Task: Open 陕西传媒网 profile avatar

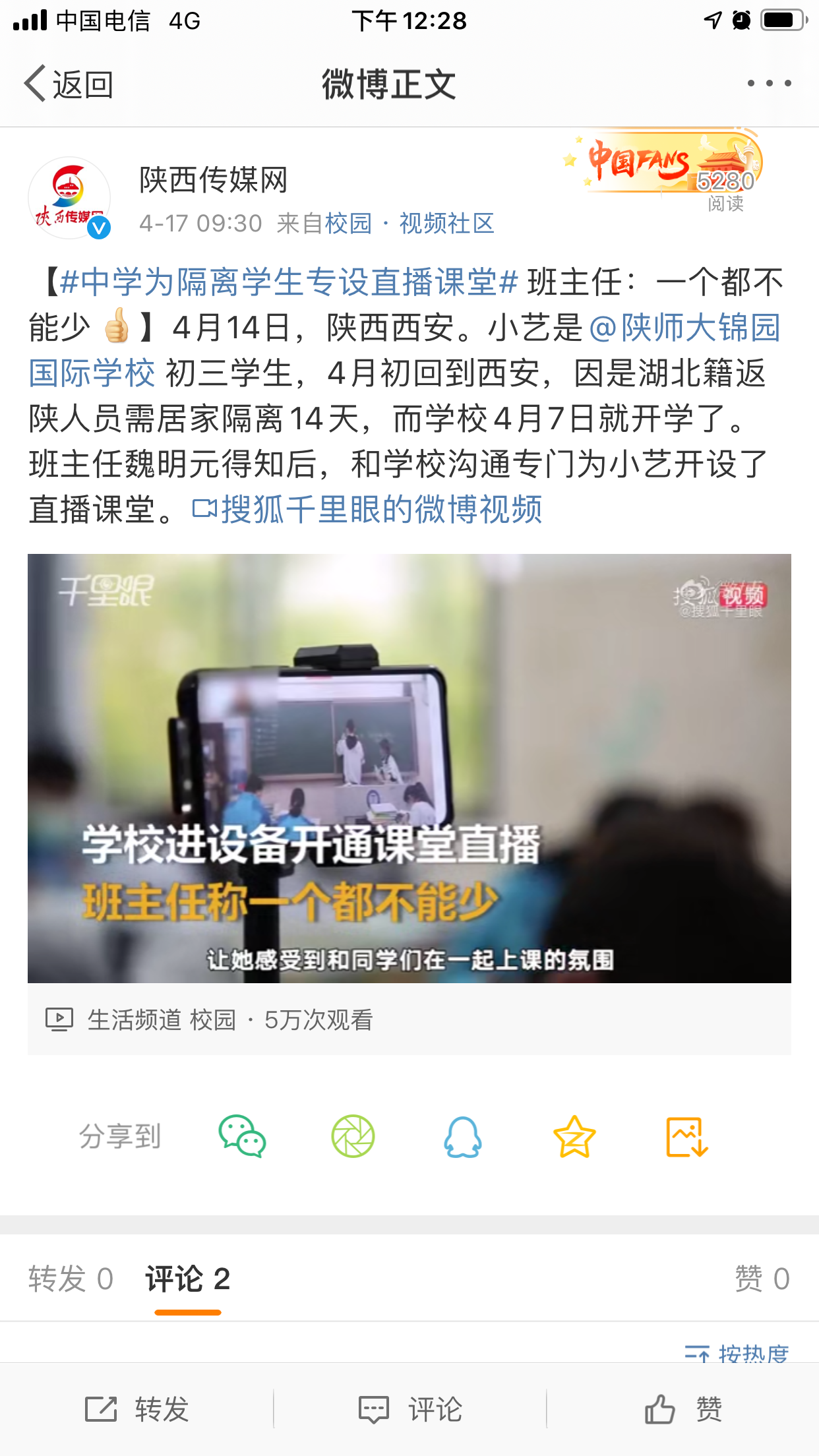Action: (69, 198)
